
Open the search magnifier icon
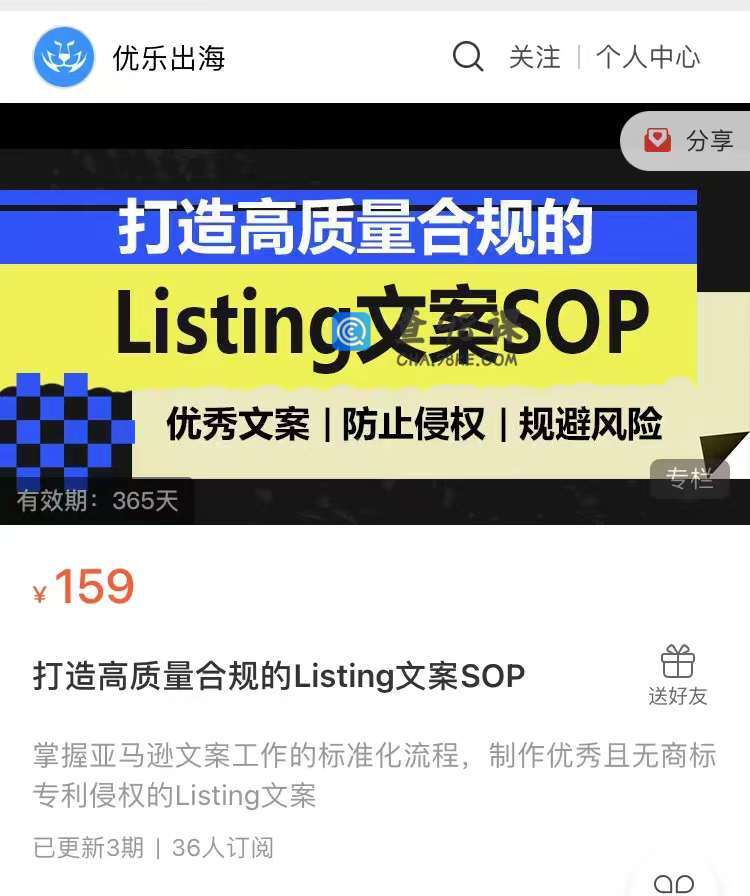pyautogui.click(x=467, y=57)
